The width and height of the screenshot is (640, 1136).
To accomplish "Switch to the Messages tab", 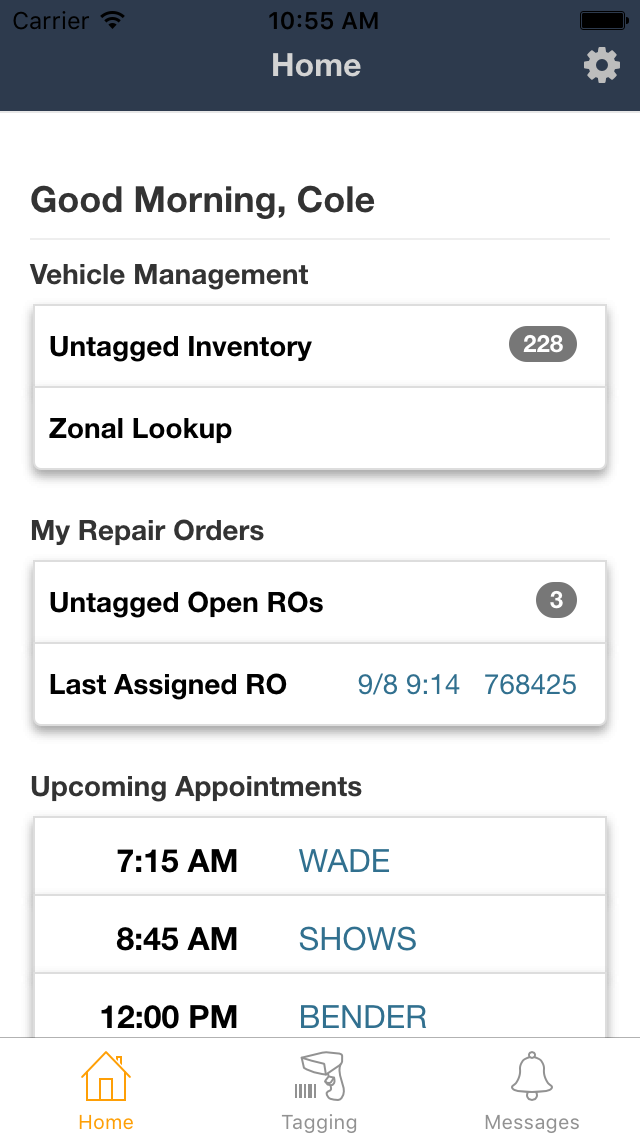I will (x=532, y=1090).
